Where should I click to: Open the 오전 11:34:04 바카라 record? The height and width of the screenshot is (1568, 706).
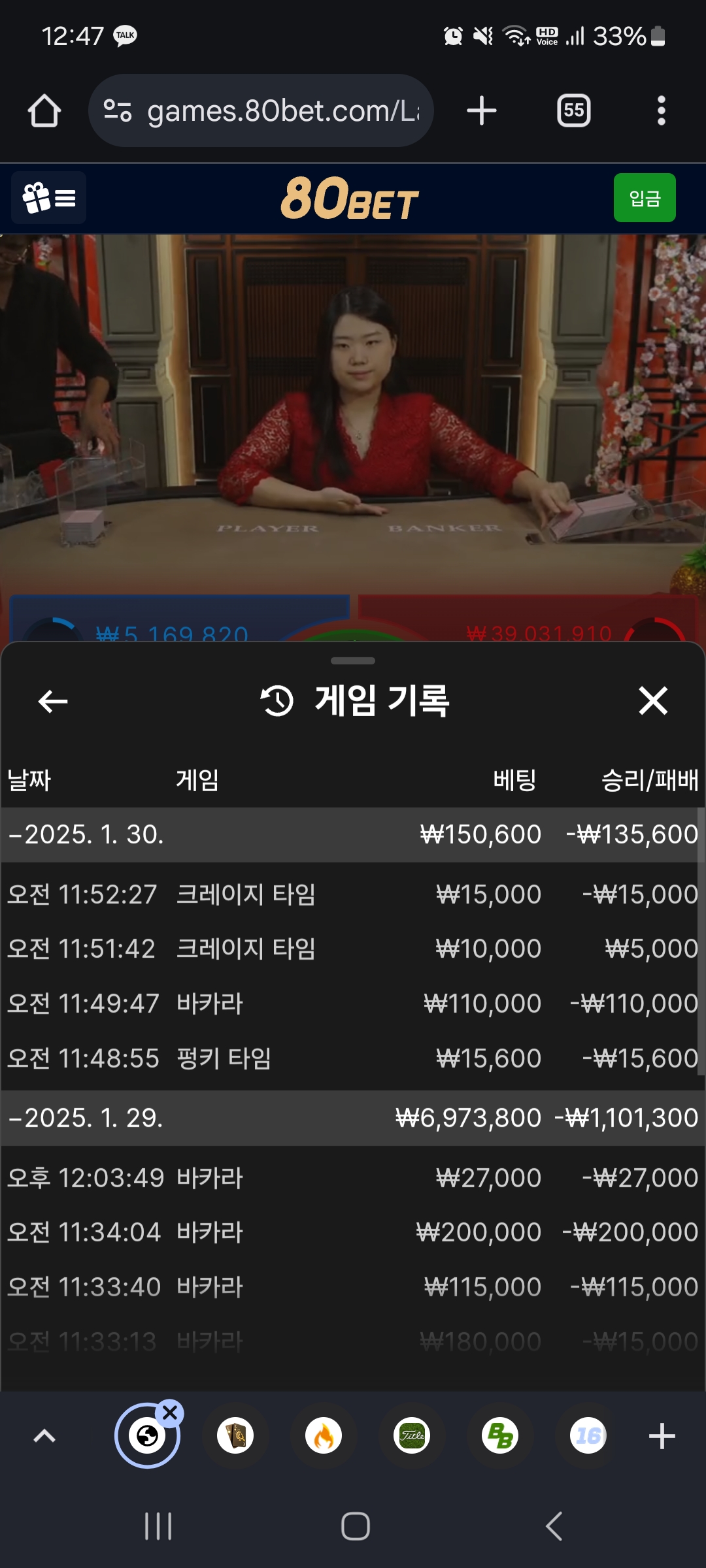pyautogui.click(x=353, y=1233)
